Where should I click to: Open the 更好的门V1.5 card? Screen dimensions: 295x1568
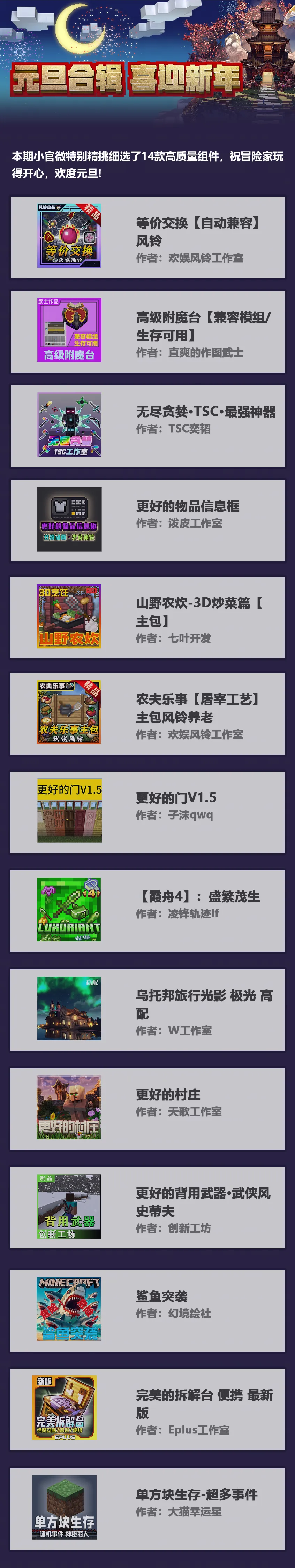point(147,812)
